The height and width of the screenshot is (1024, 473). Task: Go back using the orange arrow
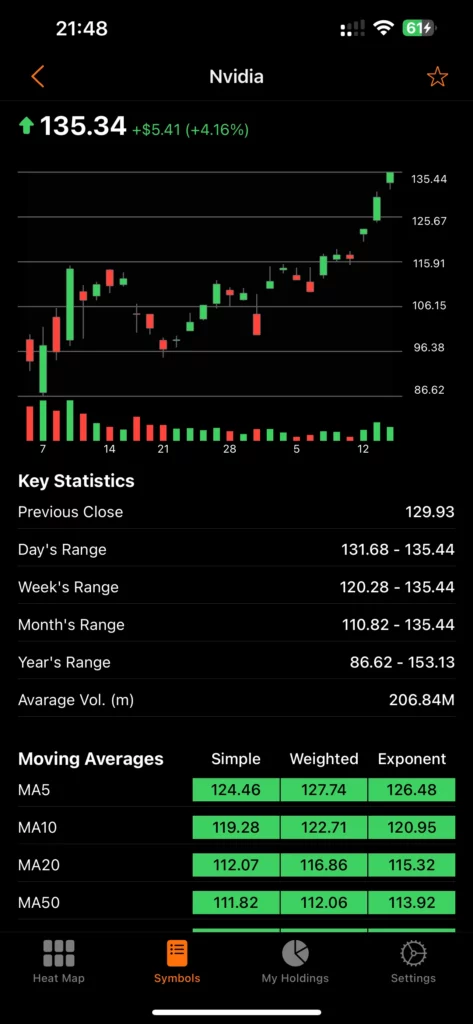[38, 76]
